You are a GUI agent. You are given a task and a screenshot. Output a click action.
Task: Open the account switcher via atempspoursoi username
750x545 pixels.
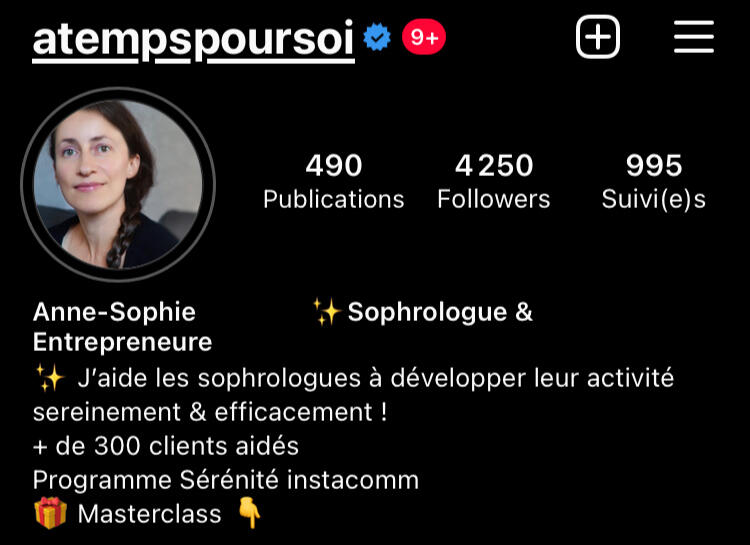193,40
